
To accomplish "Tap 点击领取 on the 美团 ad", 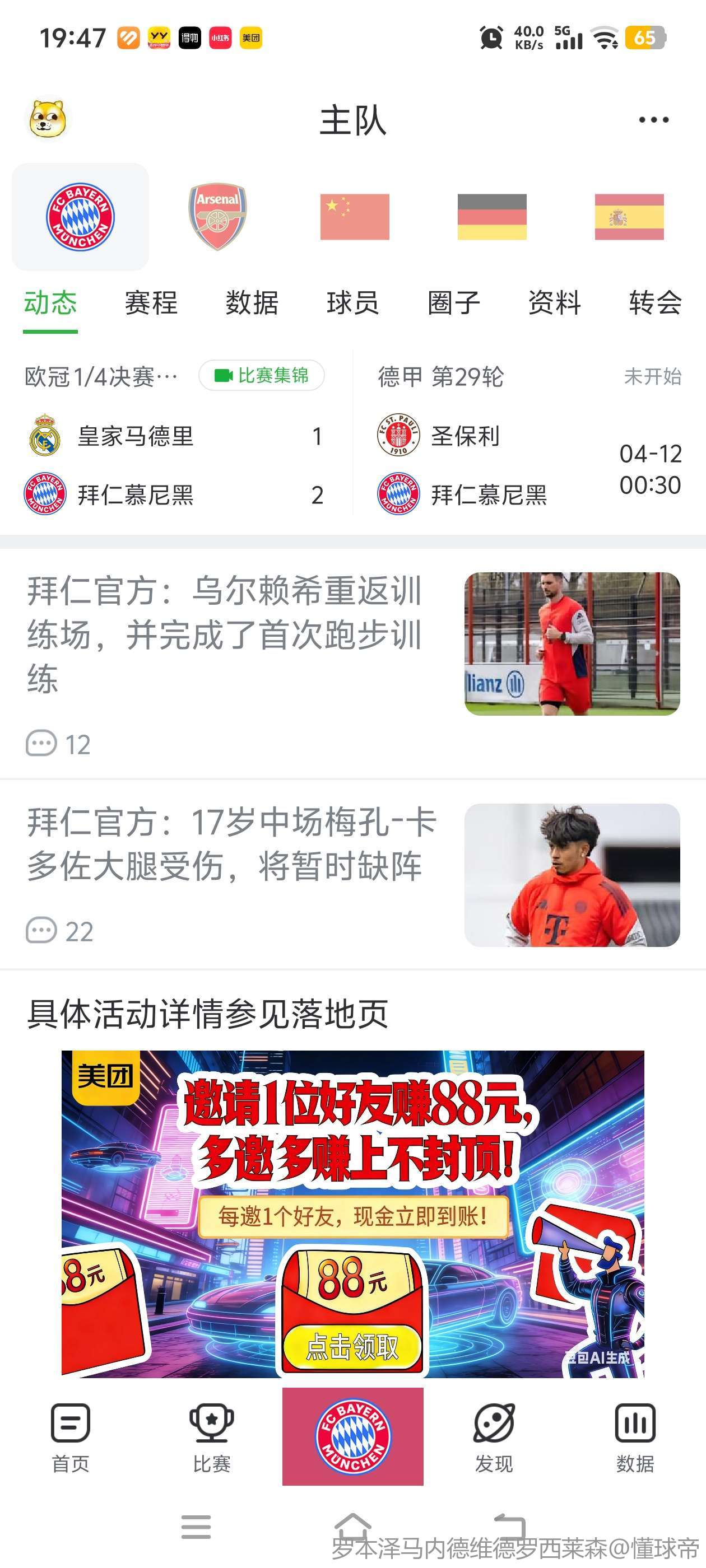I will [x=352, y=1346].
